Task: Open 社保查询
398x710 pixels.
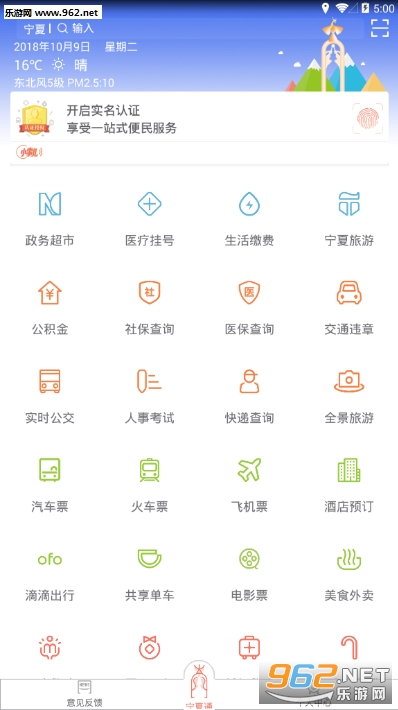Action: point(149,308)
